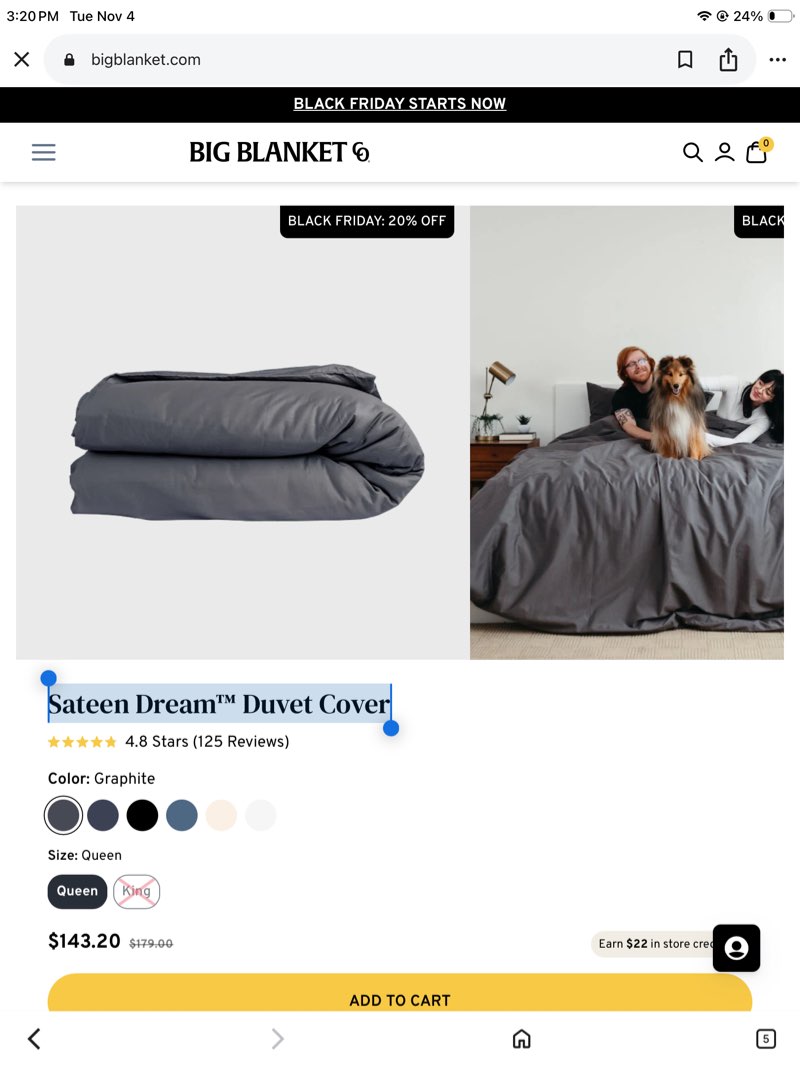
Task: Add the duvet cover to cart
Action: (x=400, y=997)
